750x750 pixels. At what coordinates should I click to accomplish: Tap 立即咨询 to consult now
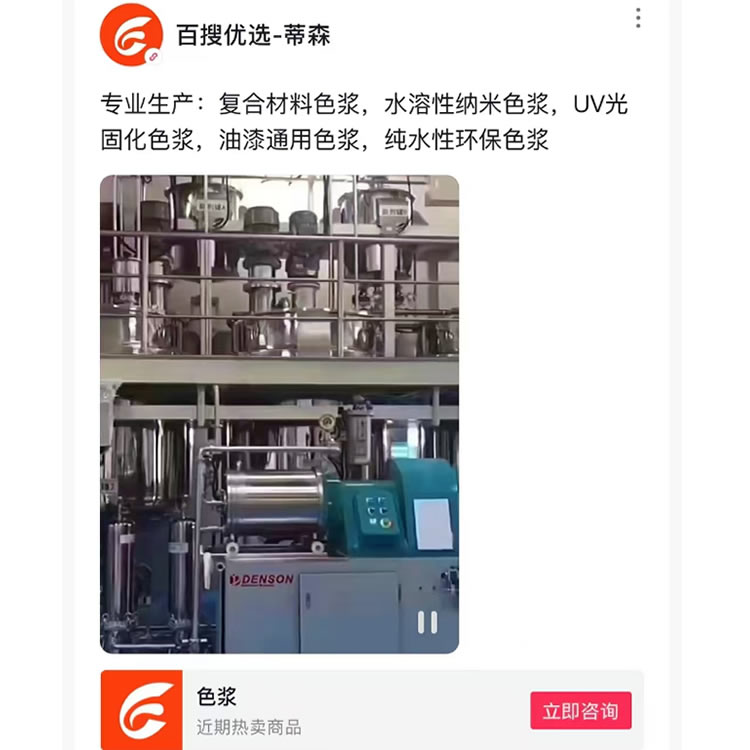click(x=580, y=711)
